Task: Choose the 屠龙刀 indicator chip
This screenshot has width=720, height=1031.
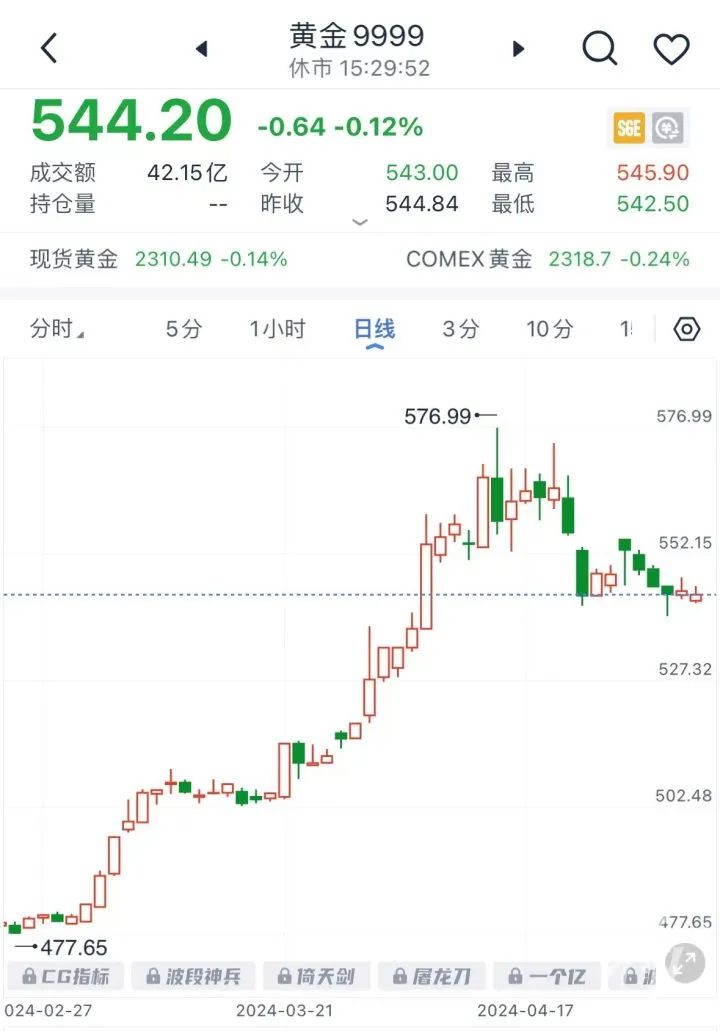Action: pyautogui.click(x=434, y=975)
